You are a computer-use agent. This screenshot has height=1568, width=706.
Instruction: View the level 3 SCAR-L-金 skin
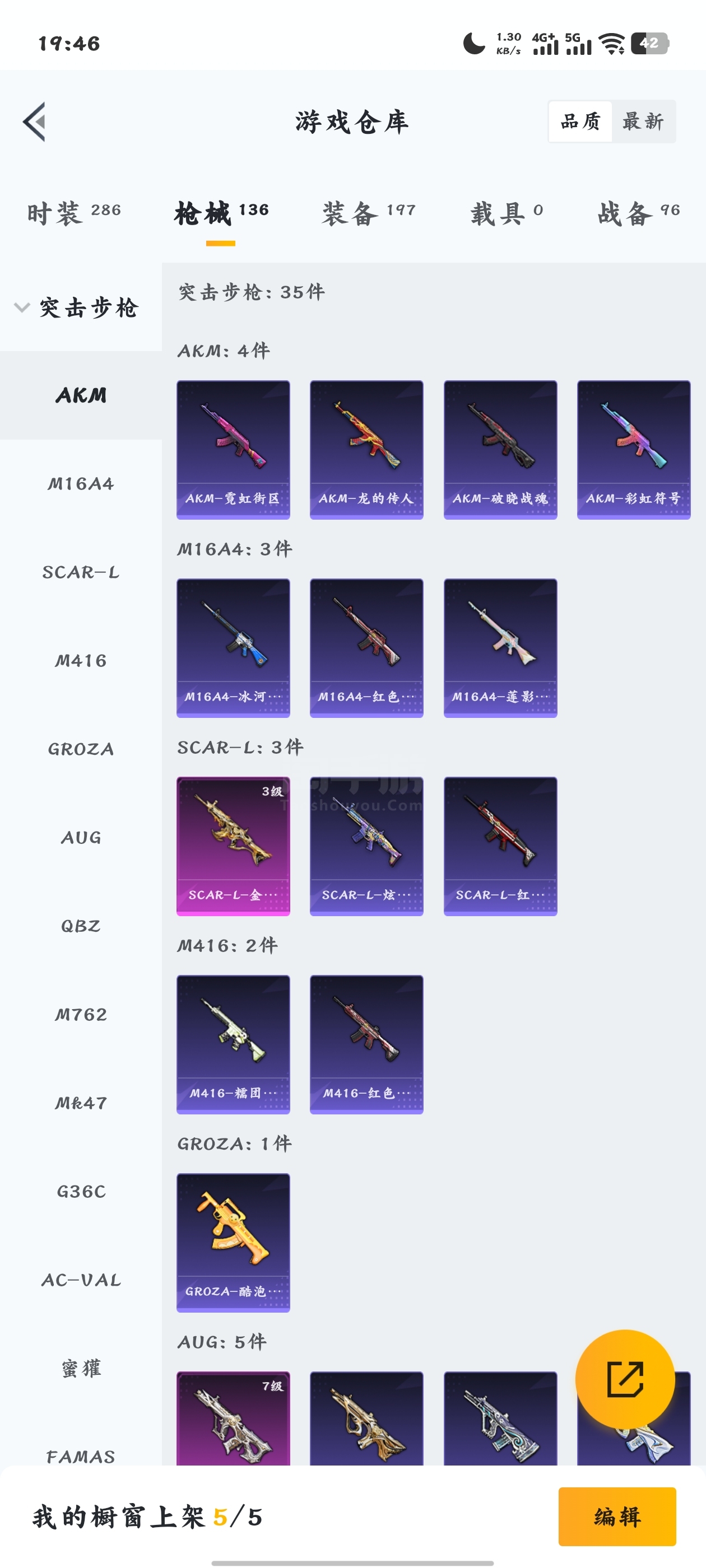click(233, 846)
